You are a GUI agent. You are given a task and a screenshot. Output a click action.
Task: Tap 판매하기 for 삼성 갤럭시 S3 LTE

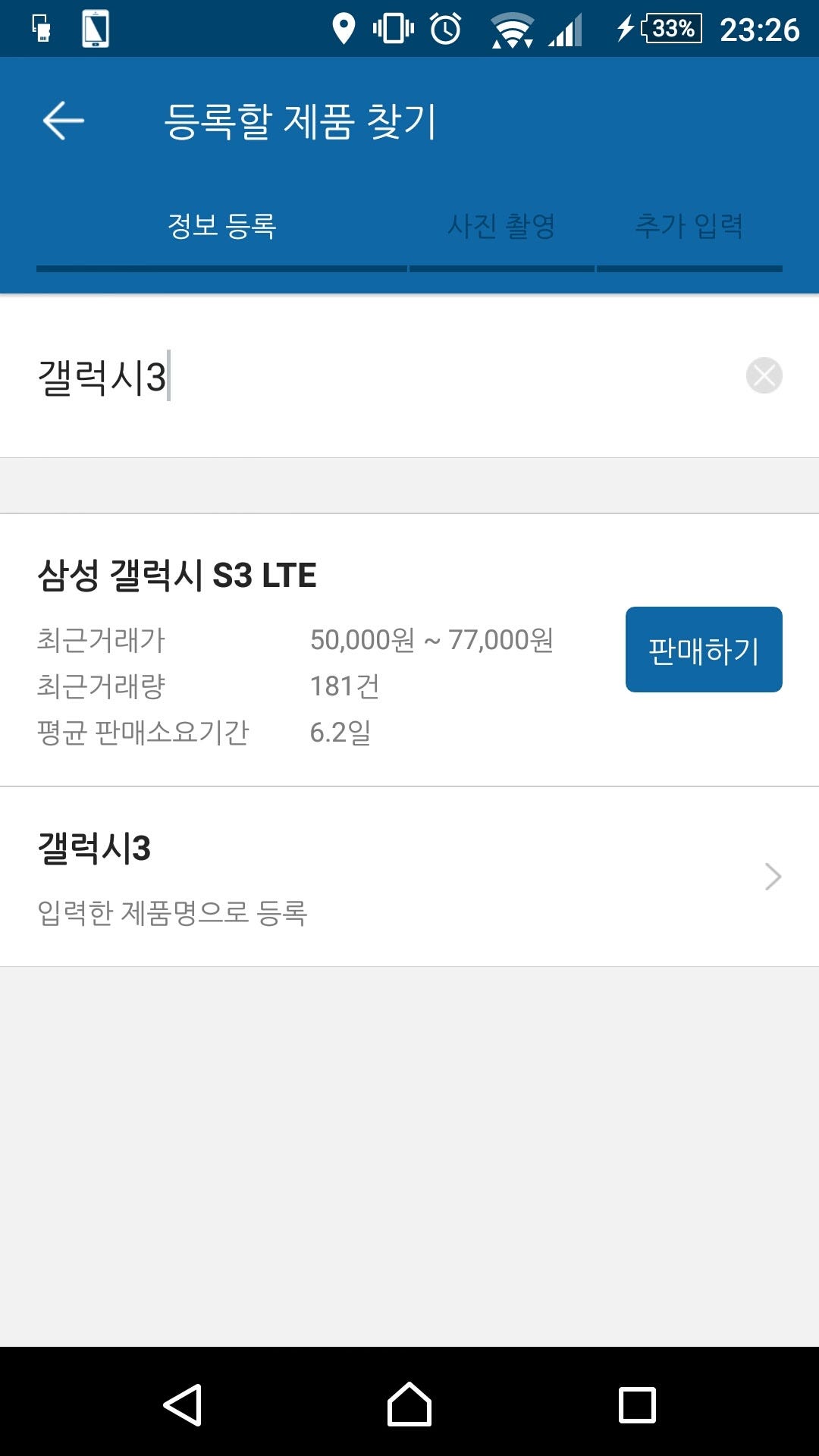pyautogui.click(x=704, y=649)
